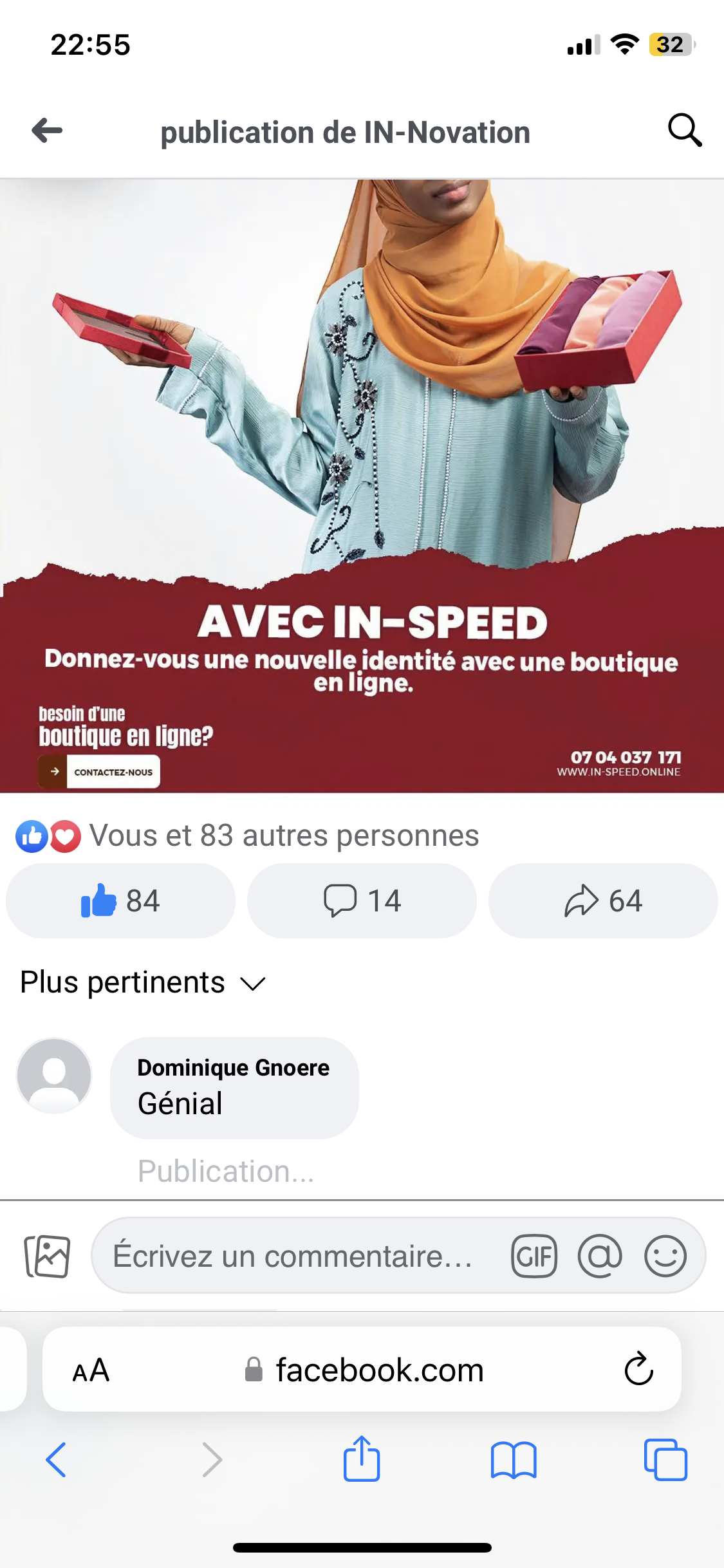Attach a photo to your comment

click(x=47, y=1256)
